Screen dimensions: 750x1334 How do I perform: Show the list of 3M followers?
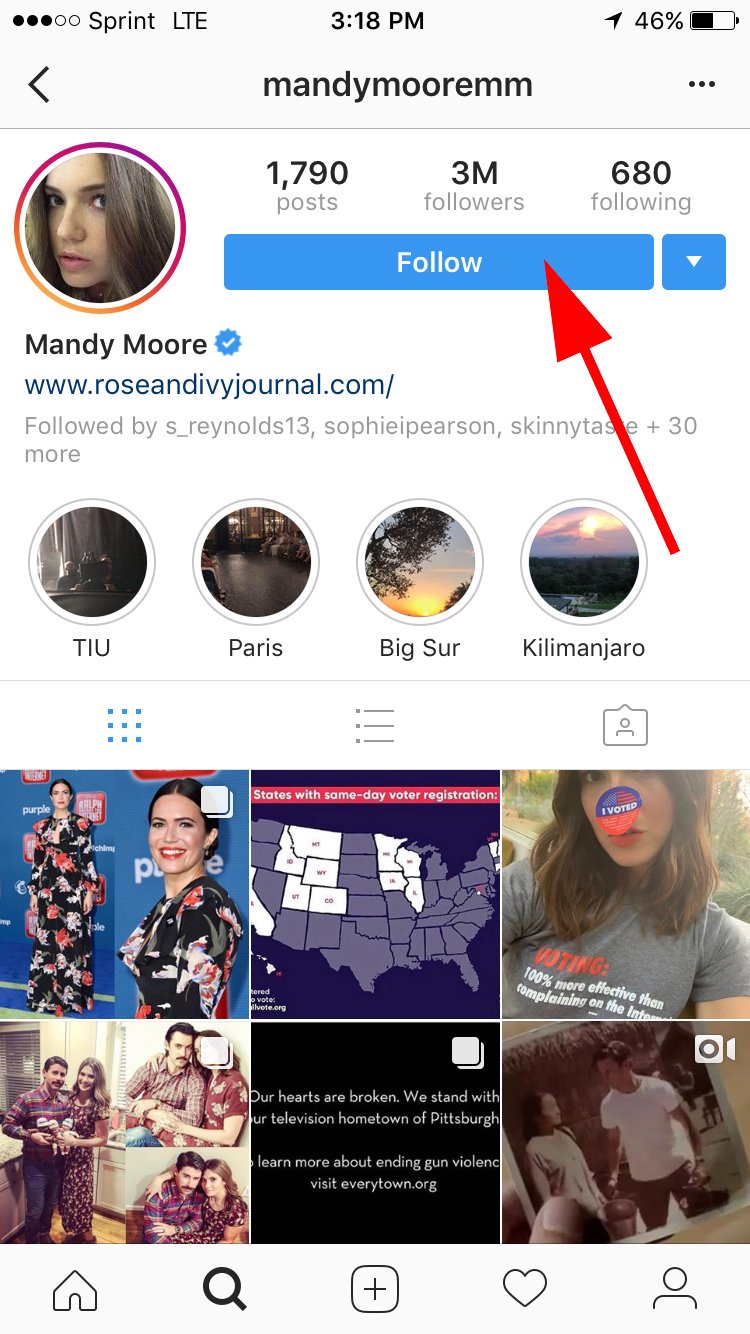click(x=474, y=186)
